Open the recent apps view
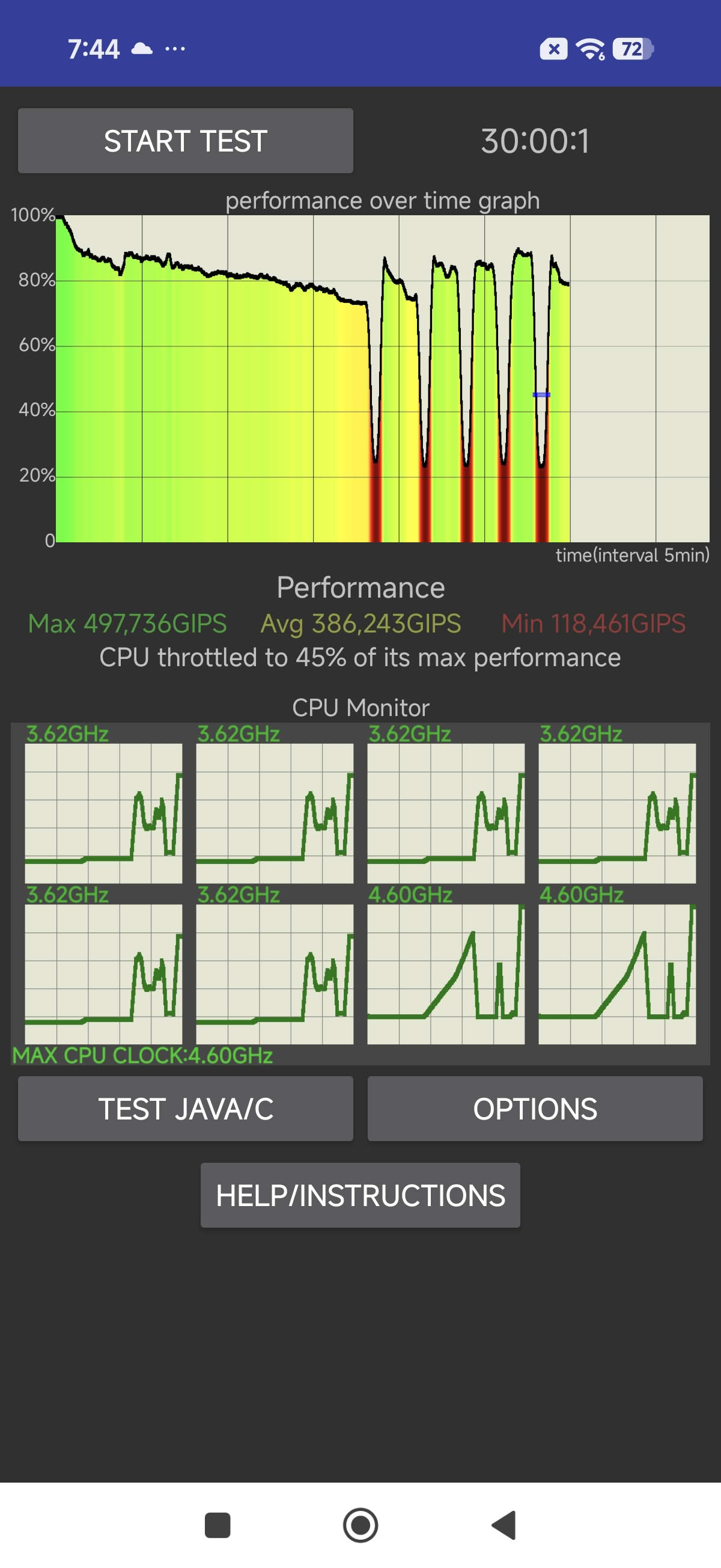721x1568 pixels. 218,1525
